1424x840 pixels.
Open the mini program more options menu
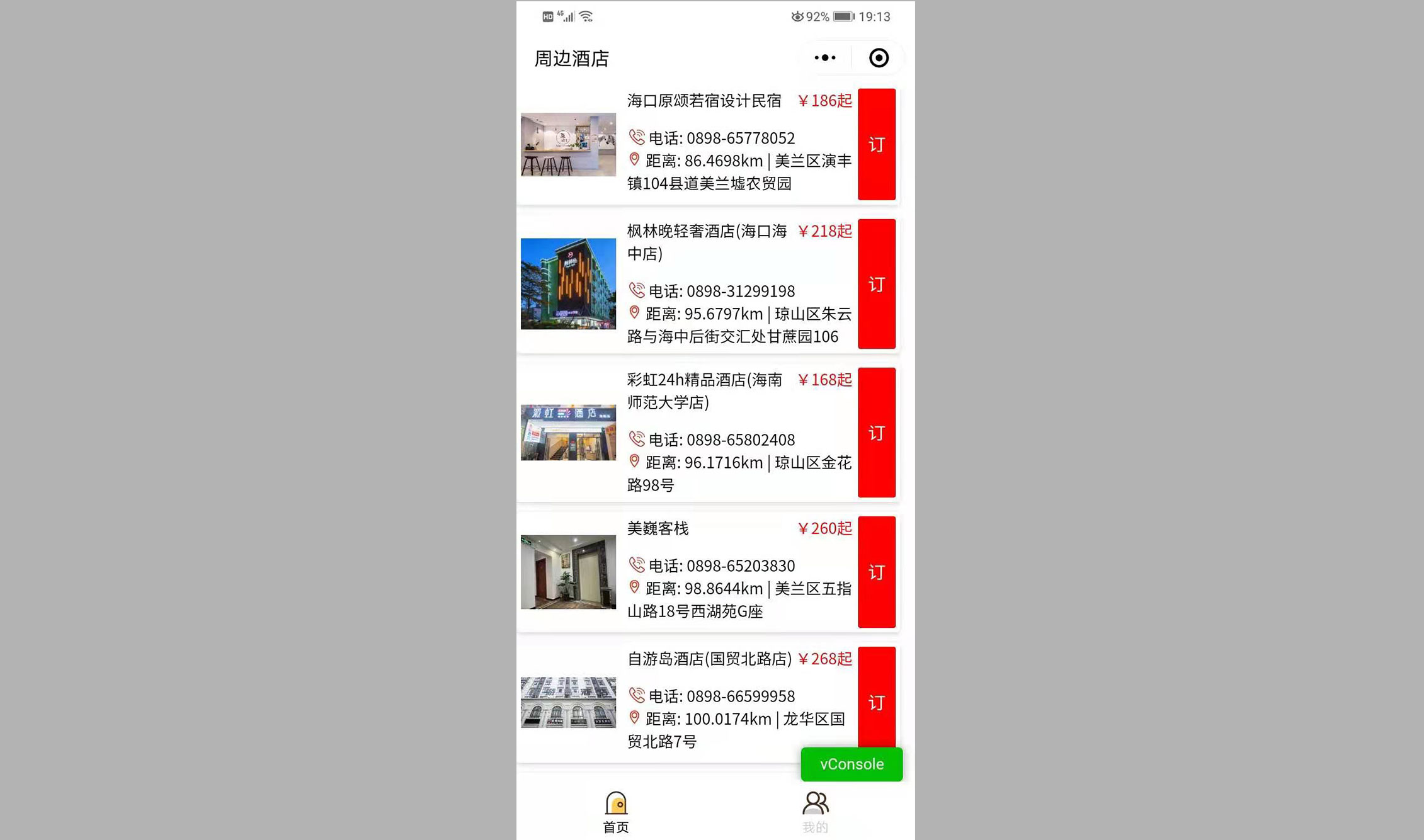(825, 58)
